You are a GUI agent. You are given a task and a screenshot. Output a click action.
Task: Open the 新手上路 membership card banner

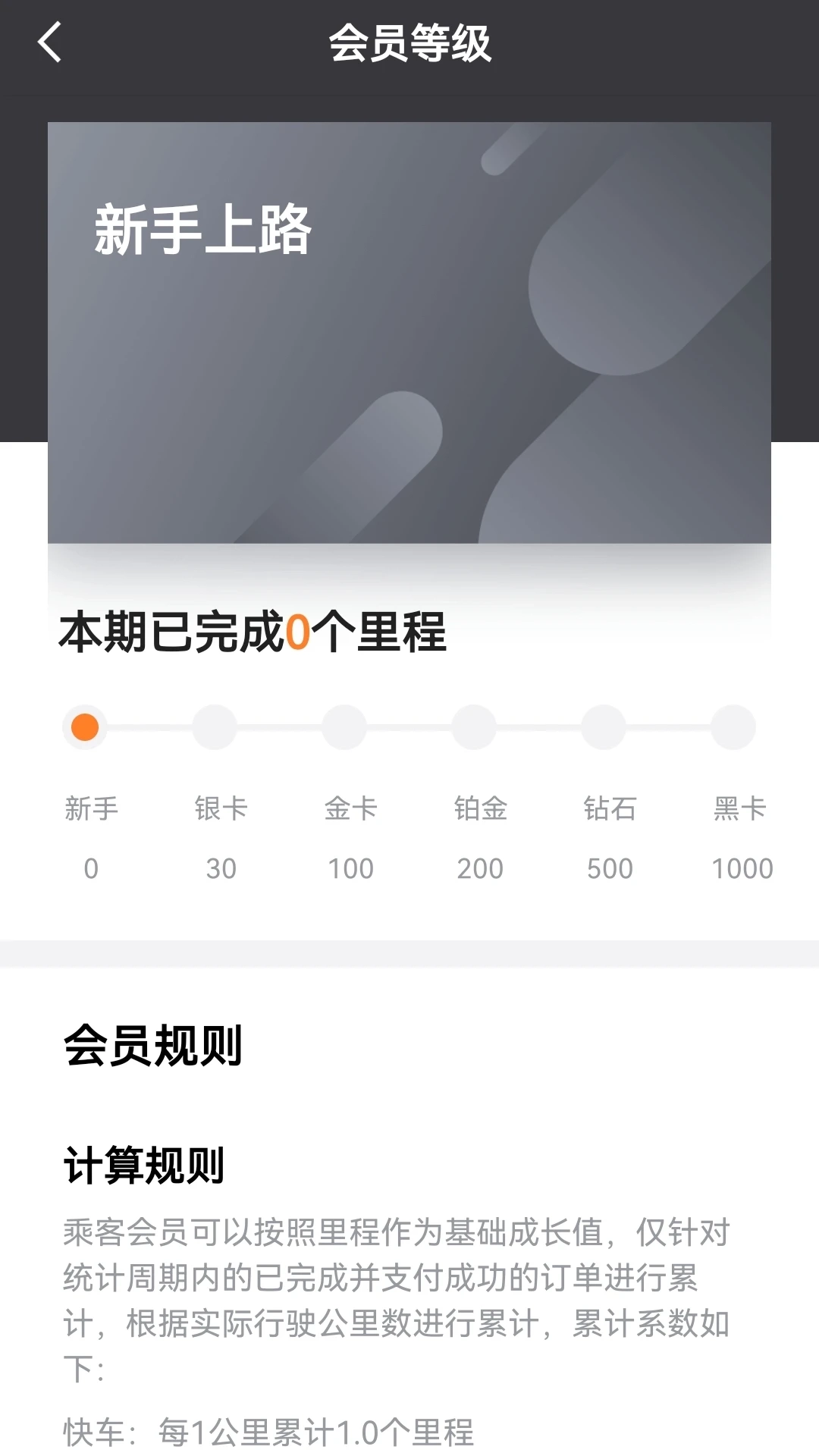click(x=409, y=334)
